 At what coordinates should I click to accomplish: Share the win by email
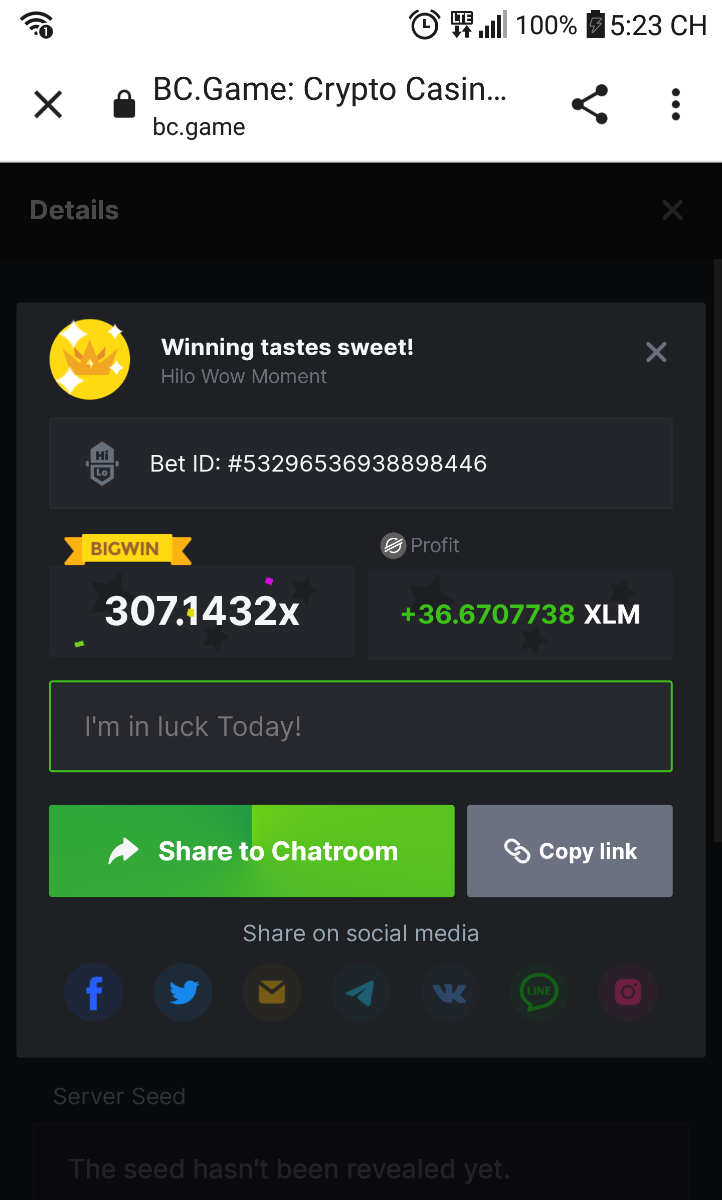click(x=272, y=993)
